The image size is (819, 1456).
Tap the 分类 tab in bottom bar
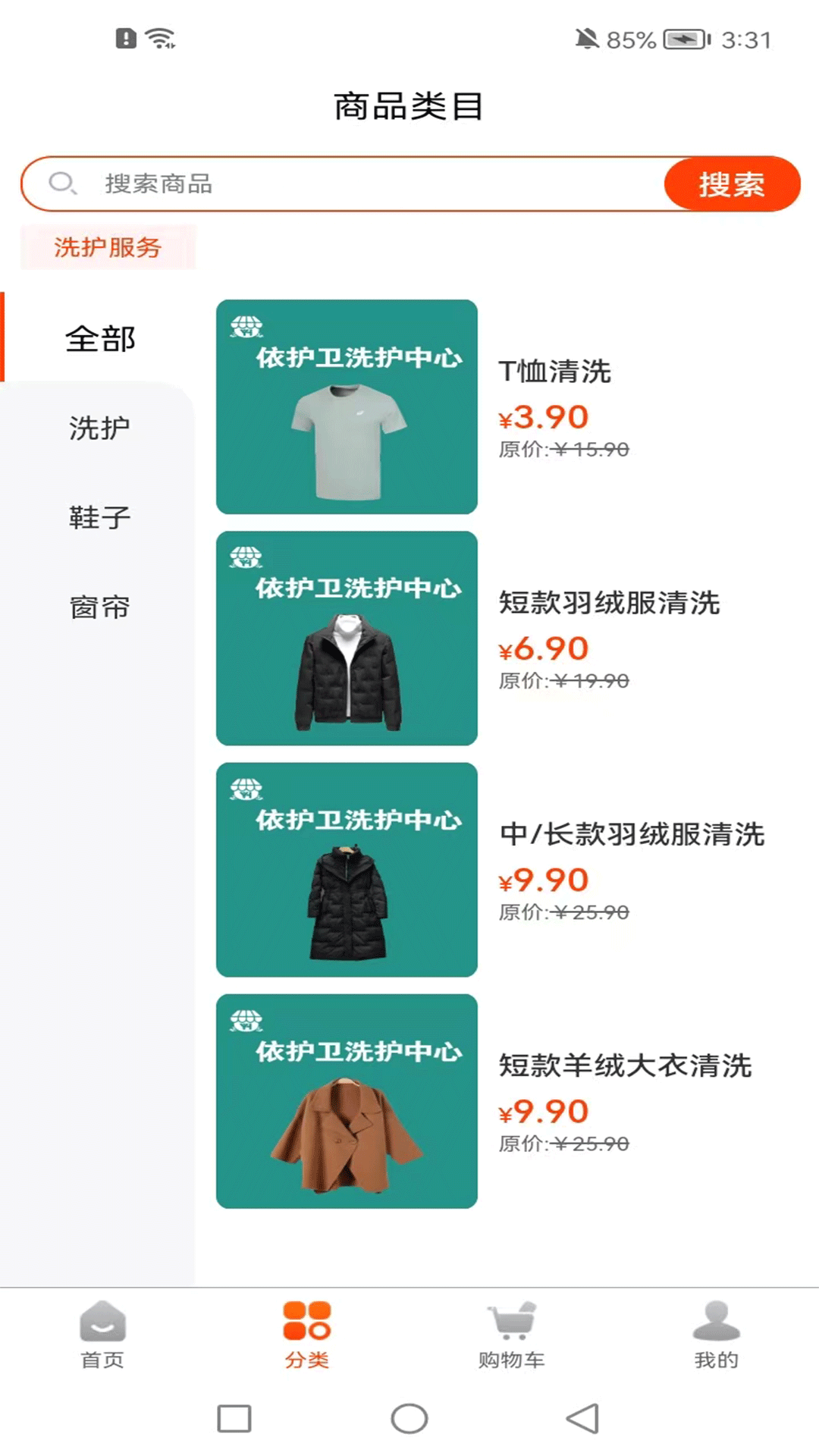pos(307,1335)
